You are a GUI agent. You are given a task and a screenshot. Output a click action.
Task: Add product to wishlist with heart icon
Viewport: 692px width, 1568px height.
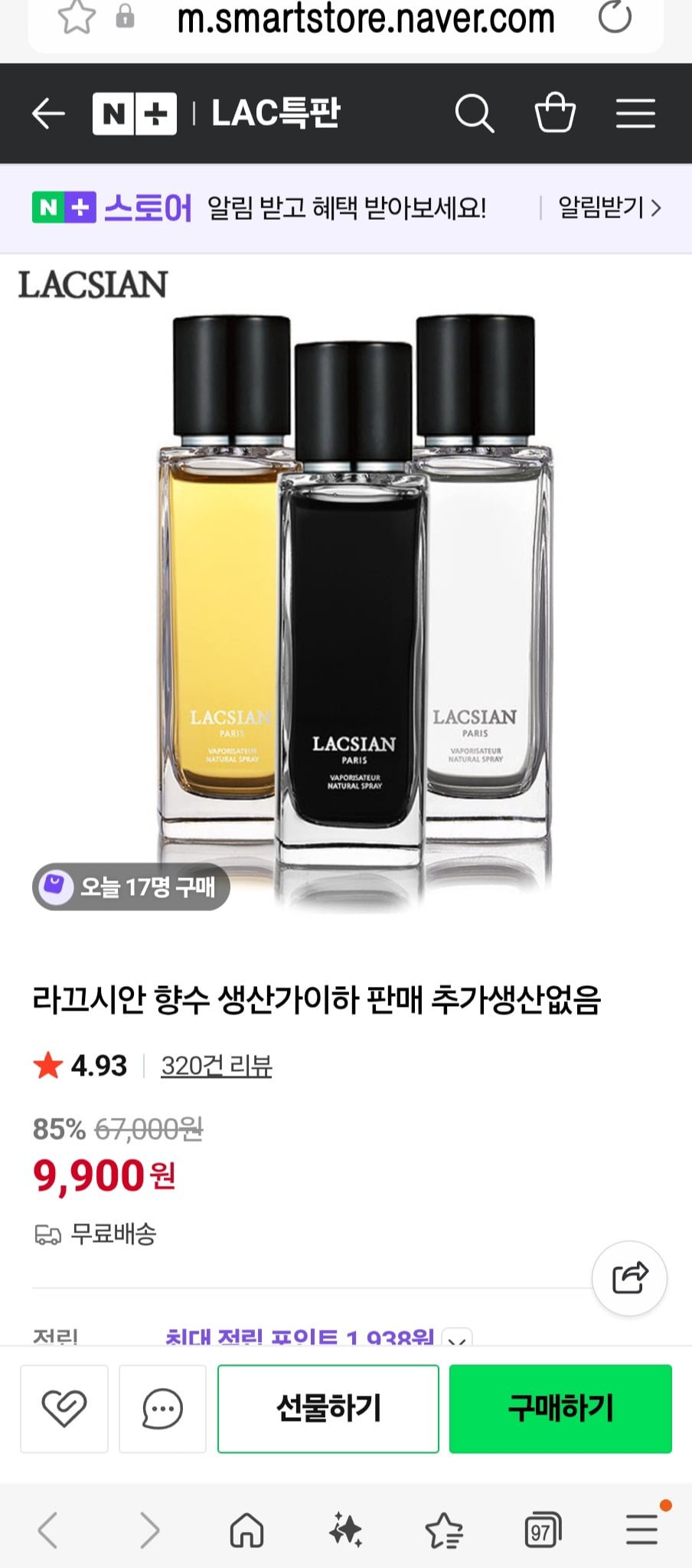click(x=64, y=1408)
